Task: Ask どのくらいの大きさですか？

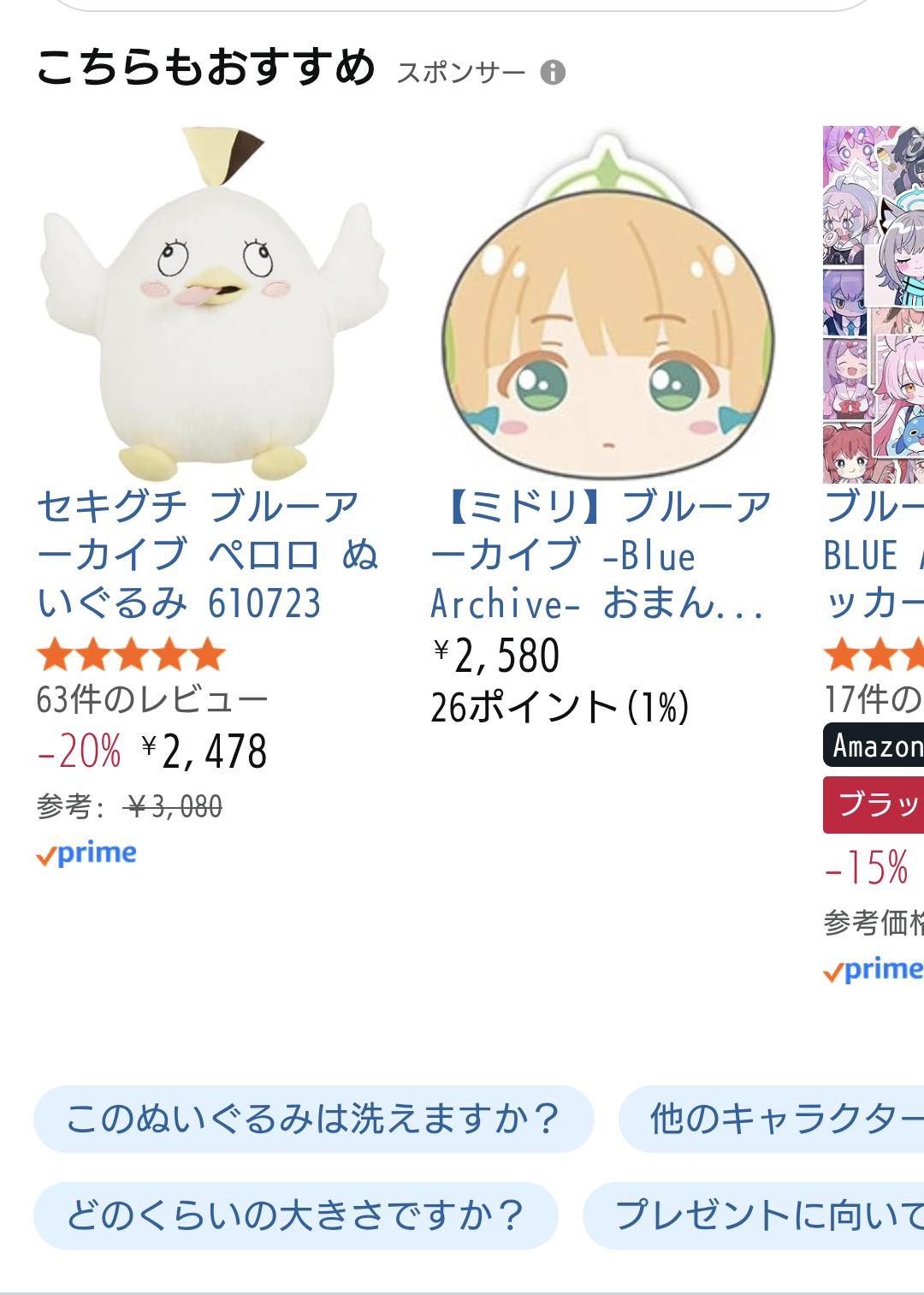Action: (x=295, y=1215)
